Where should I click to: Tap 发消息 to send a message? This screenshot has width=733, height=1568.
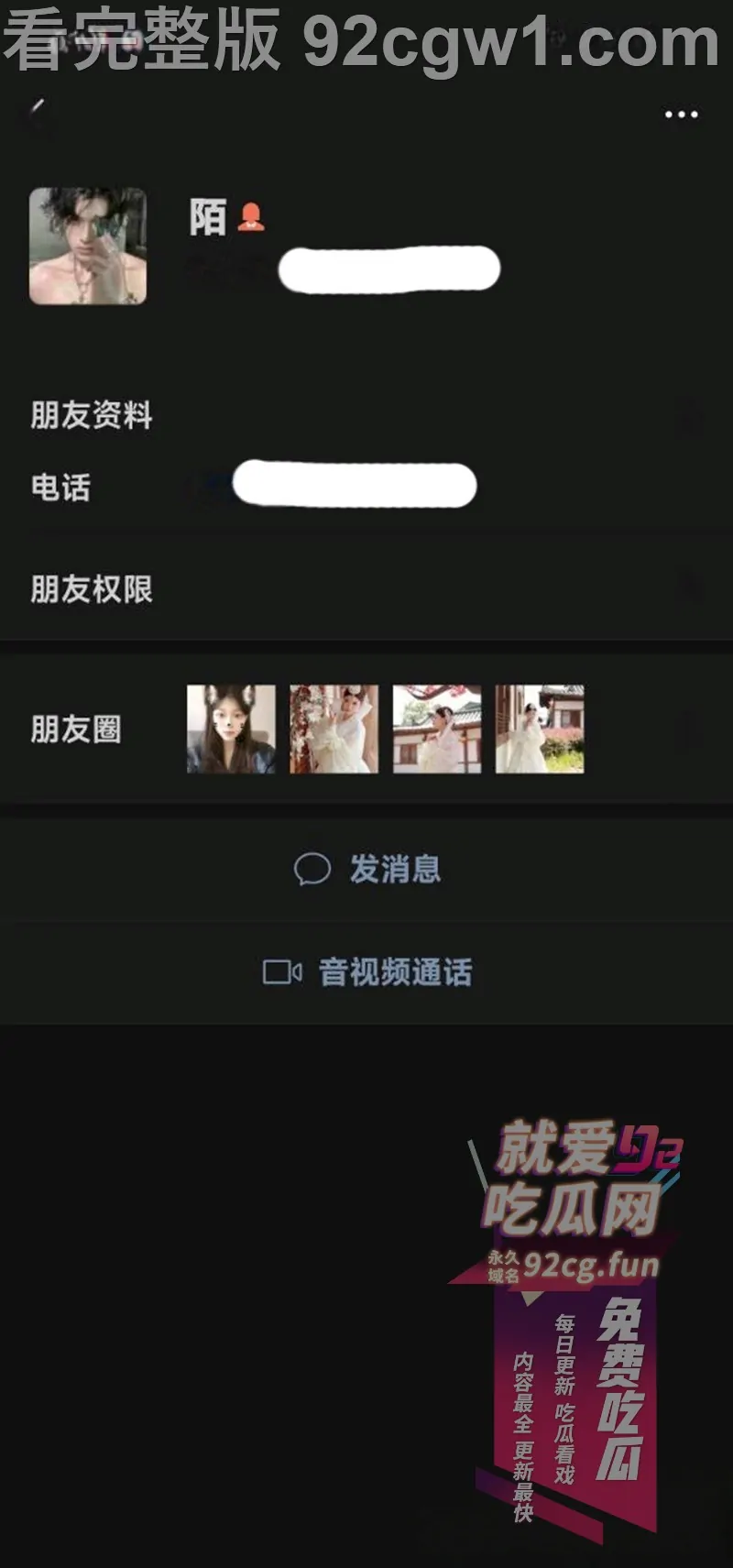367,869
